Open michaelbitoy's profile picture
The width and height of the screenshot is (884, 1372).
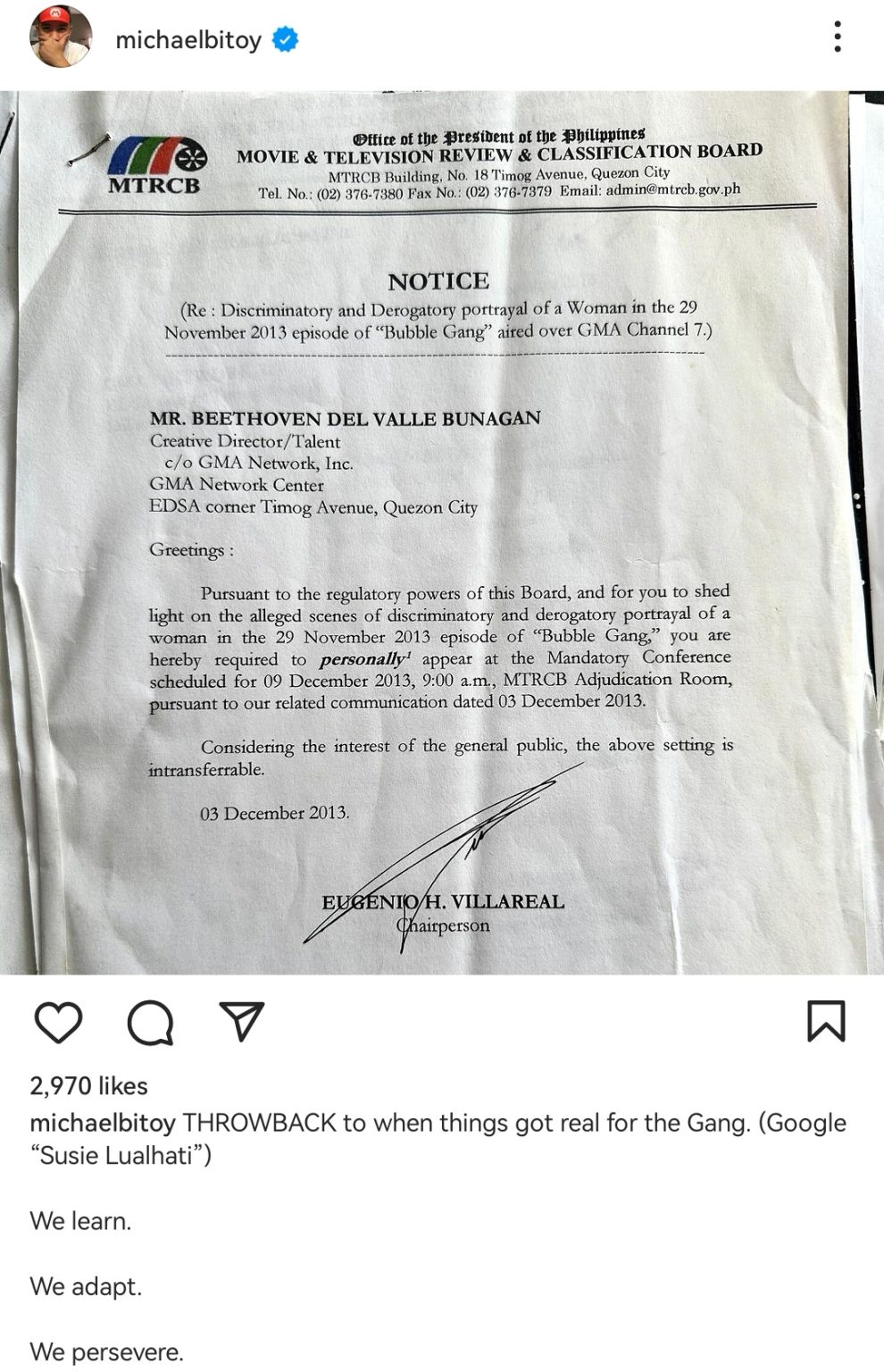pos(61,38)
